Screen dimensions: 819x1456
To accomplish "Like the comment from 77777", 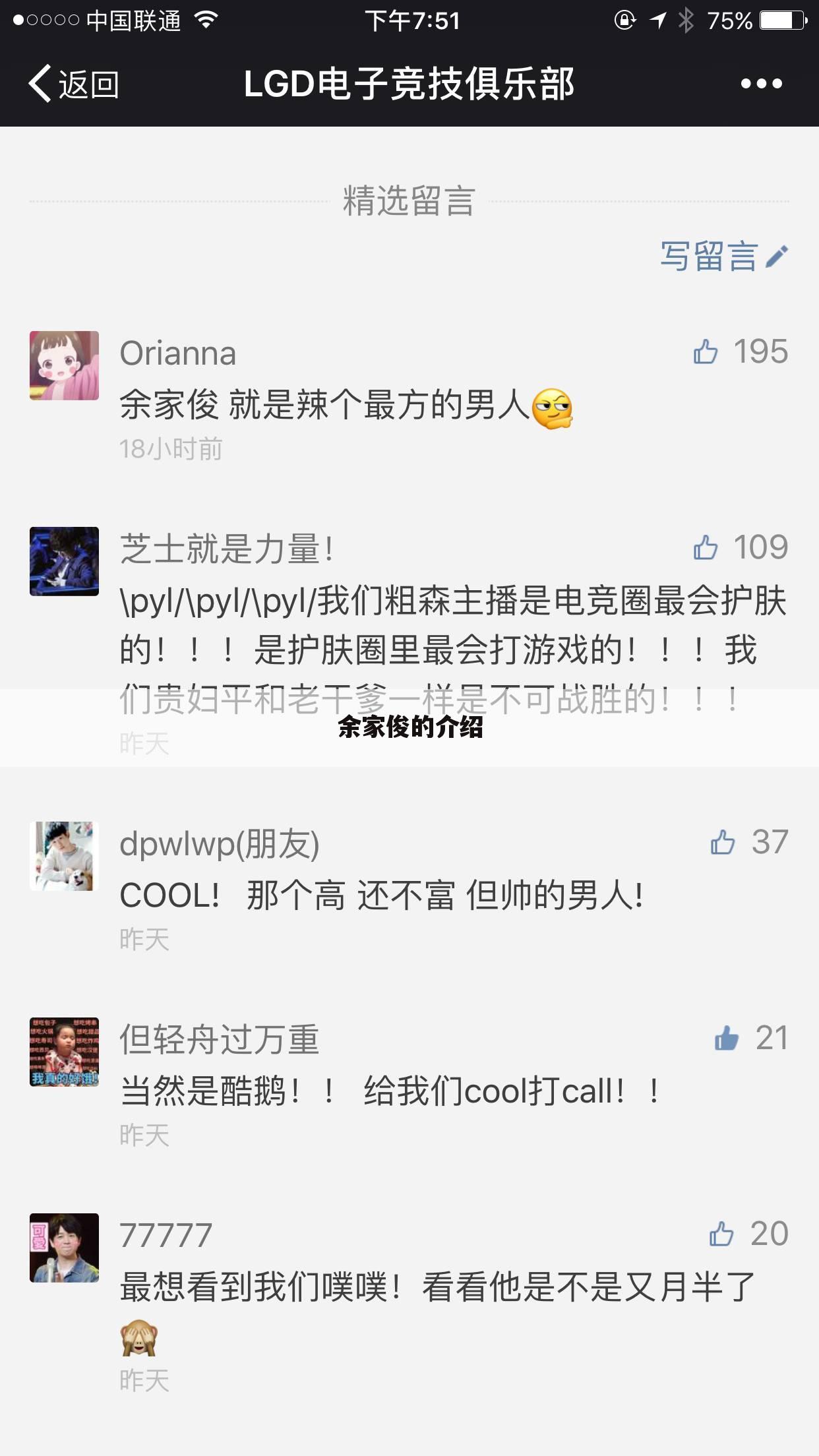I will pyautogui.click(x=721, y=1234).
